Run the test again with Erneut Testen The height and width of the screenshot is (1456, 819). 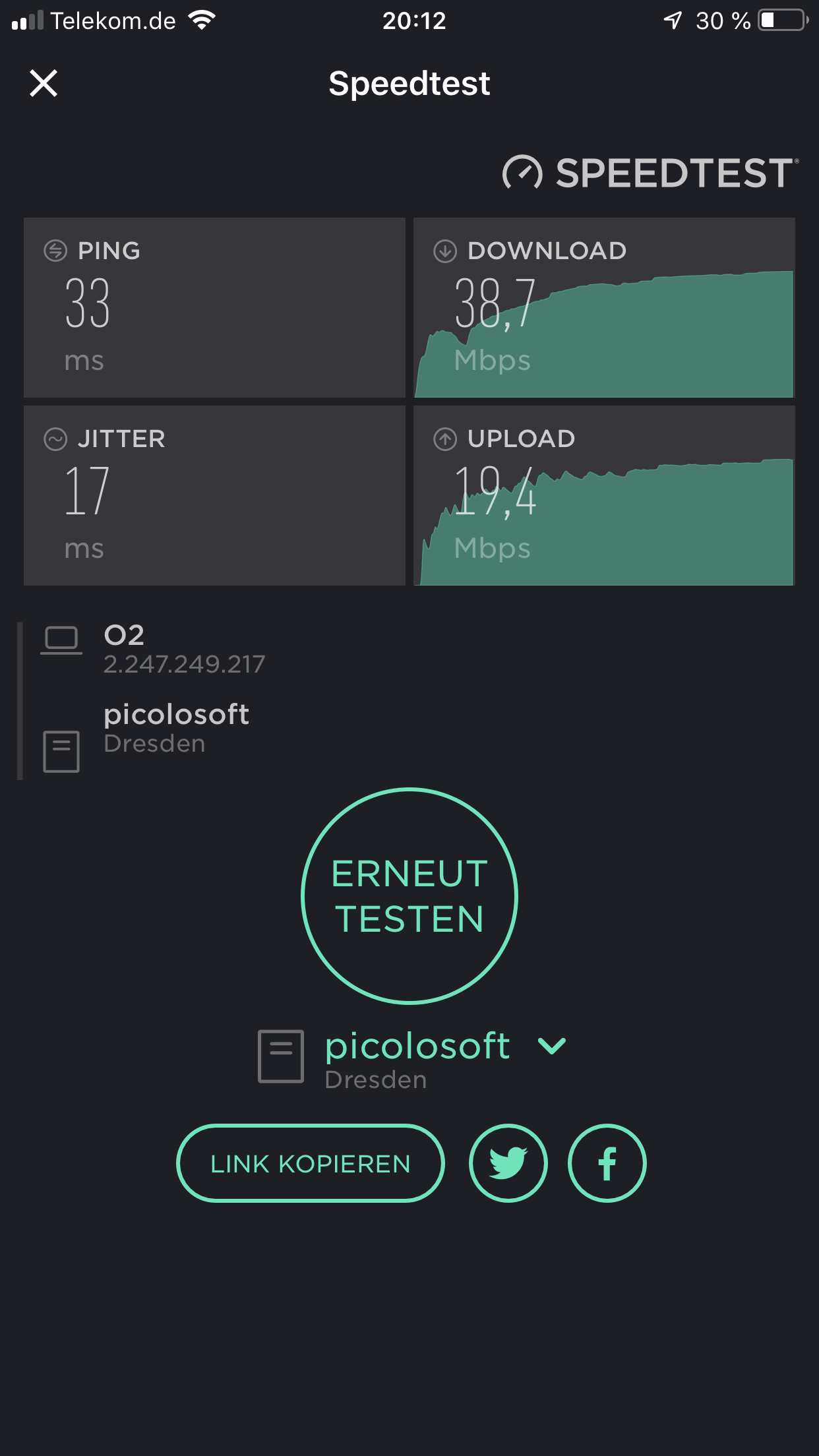[x=409, y=895]
